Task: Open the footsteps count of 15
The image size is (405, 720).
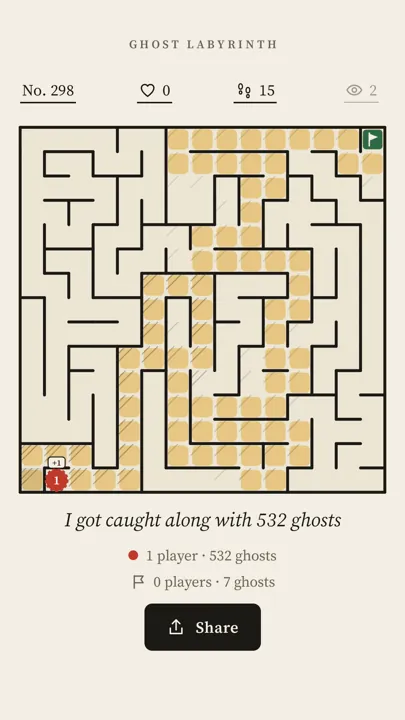Action: [255, 91]
